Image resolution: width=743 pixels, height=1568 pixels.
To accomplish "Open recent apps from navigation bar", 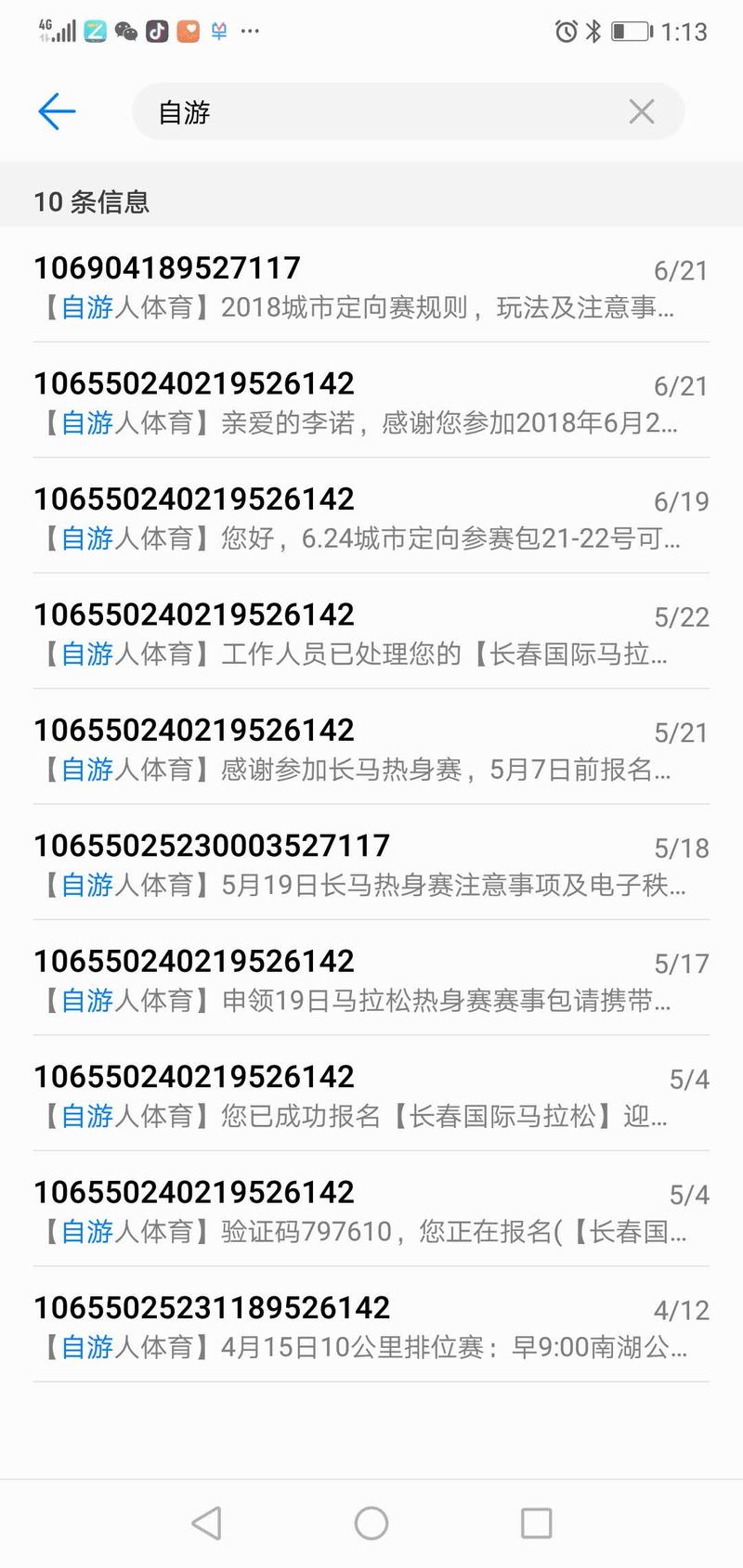I will (x=536, y=1523).
